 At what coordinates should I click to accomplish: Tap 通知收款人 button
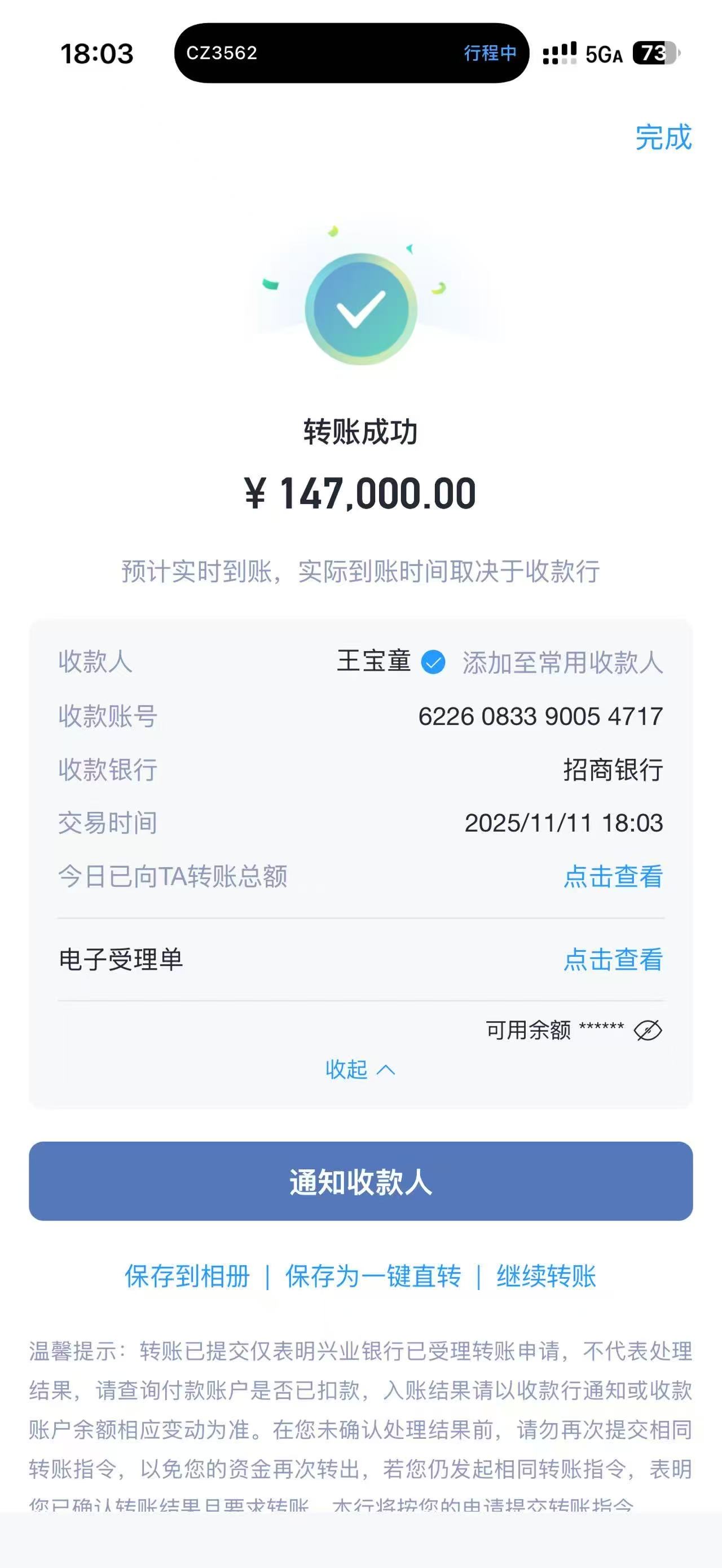360,1181
